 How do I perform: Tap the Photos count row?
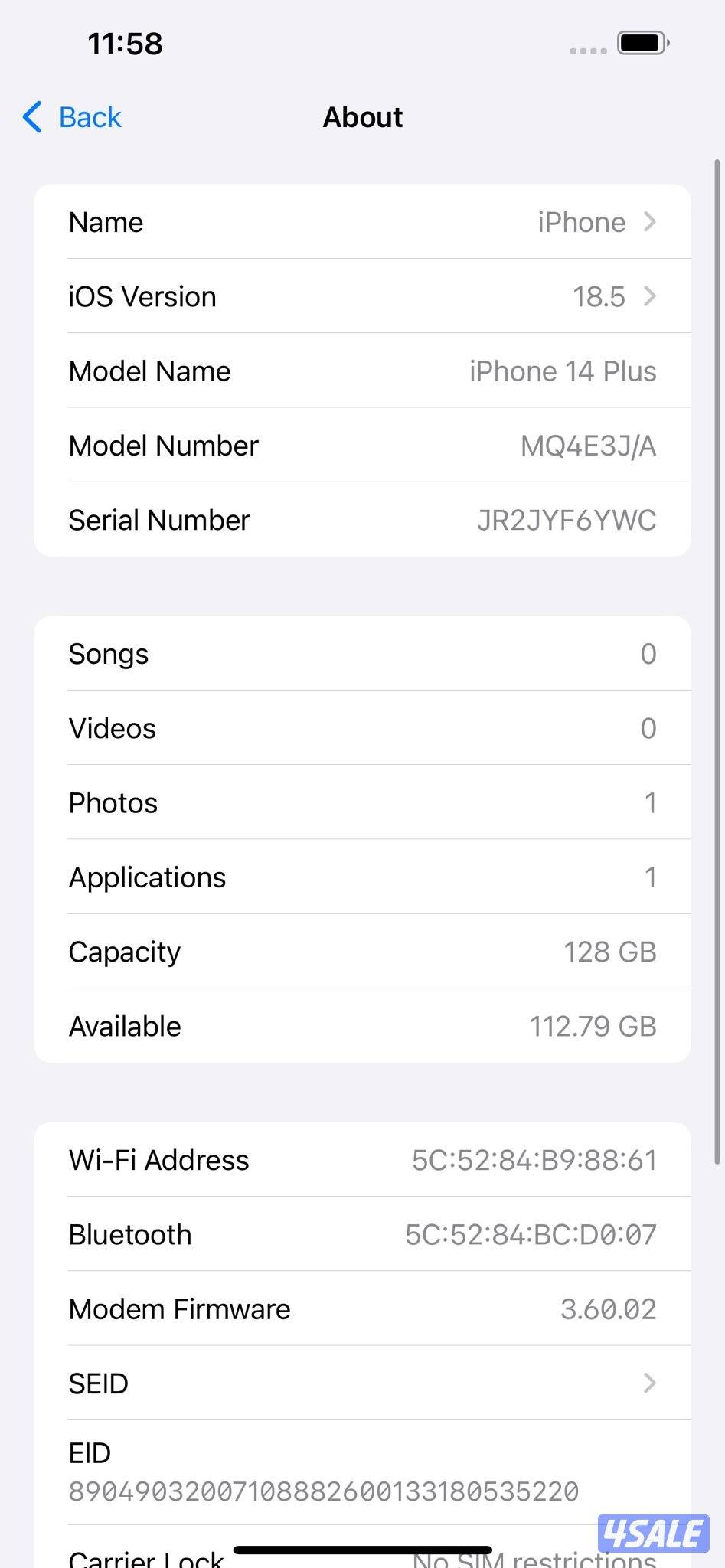coord(362,802)
